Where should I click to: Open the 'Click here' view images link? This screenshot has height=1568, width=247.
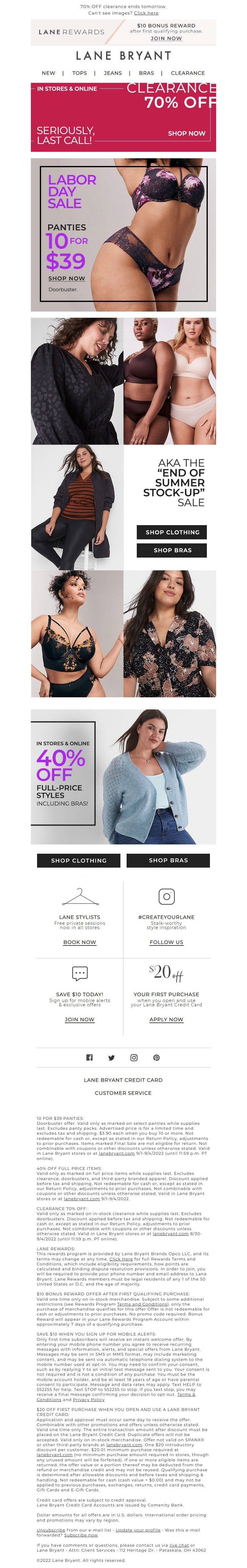tap(146, 13)
